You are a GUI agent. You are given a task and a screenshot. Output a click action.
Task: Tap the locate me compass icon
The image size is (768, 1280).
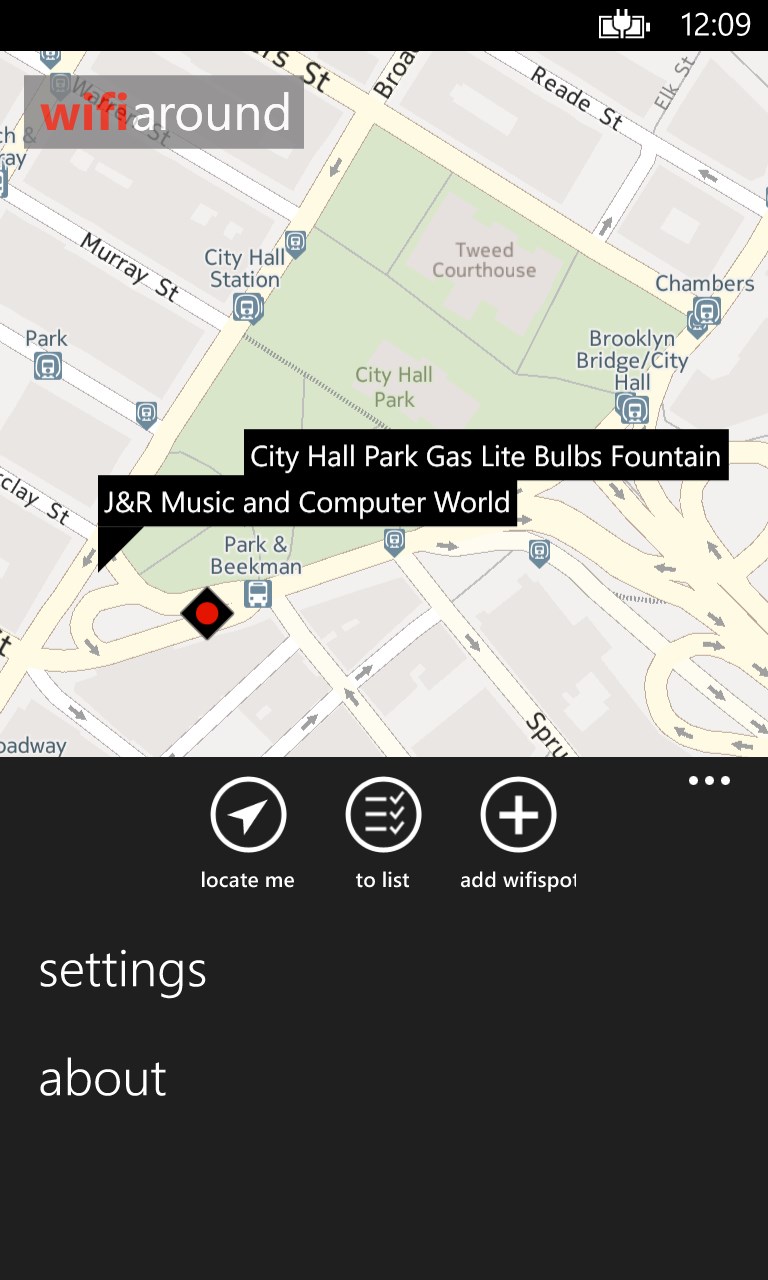(247, 814)
